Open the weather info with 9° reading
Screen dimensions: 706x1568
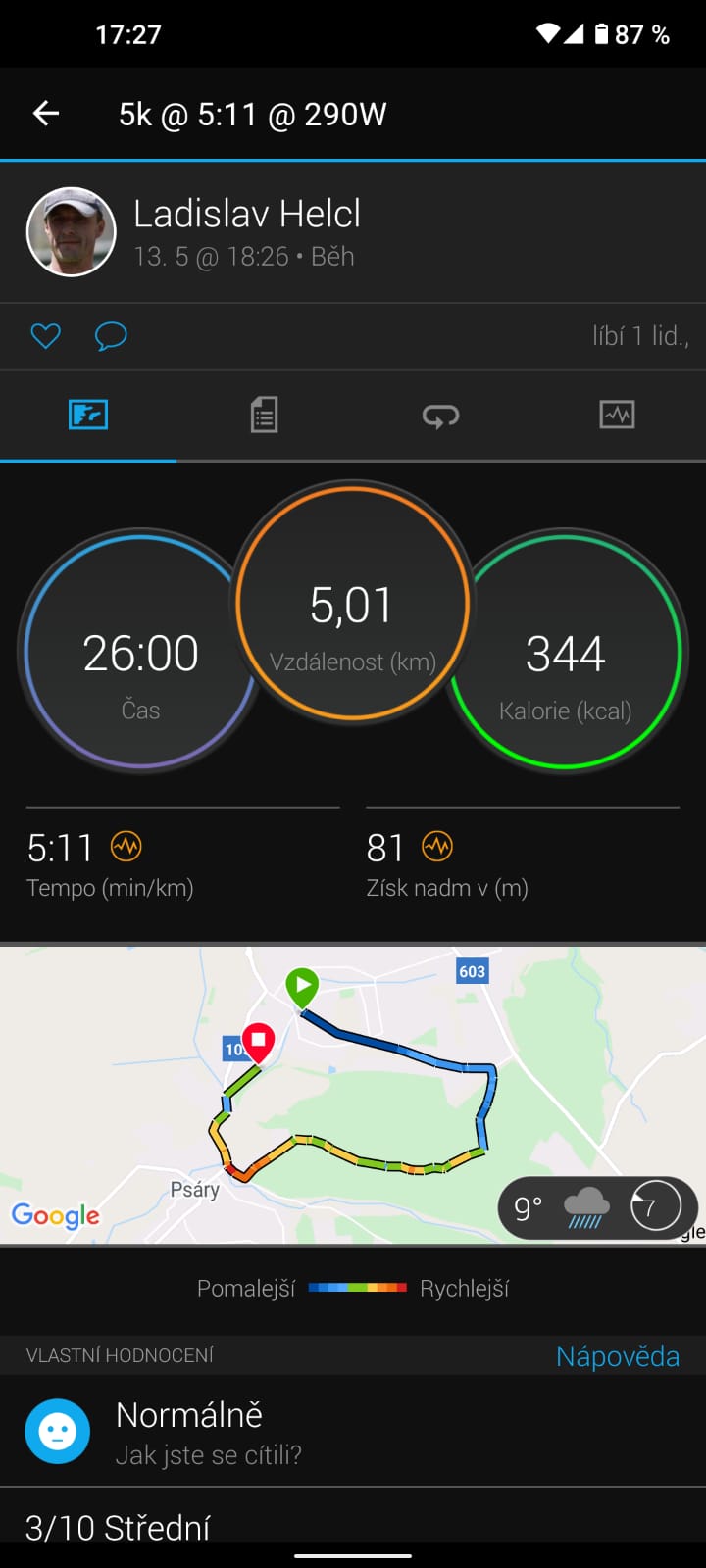pyautogui.click(x=597, y=1207)
